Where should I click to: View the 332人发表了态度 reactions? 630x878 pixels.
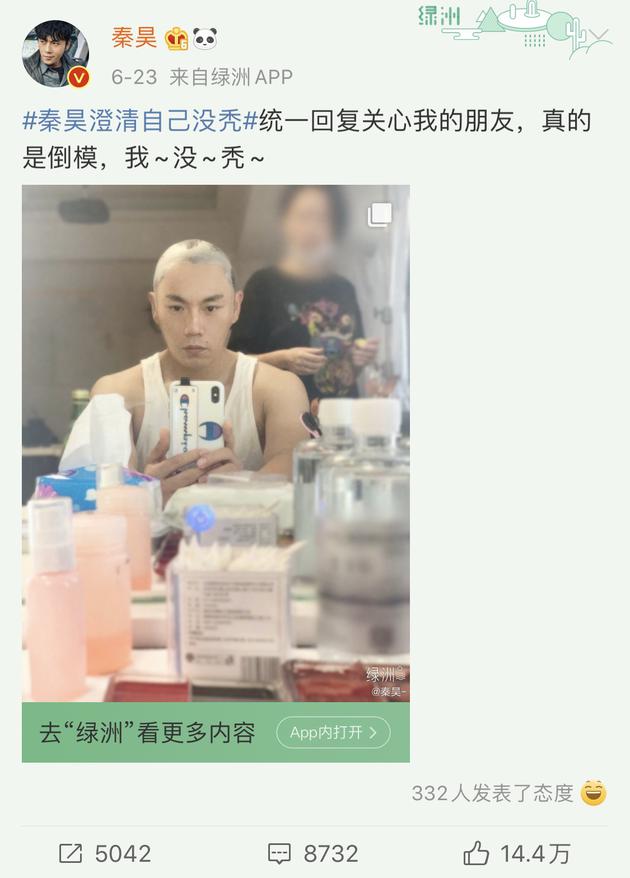click(508, 793)
